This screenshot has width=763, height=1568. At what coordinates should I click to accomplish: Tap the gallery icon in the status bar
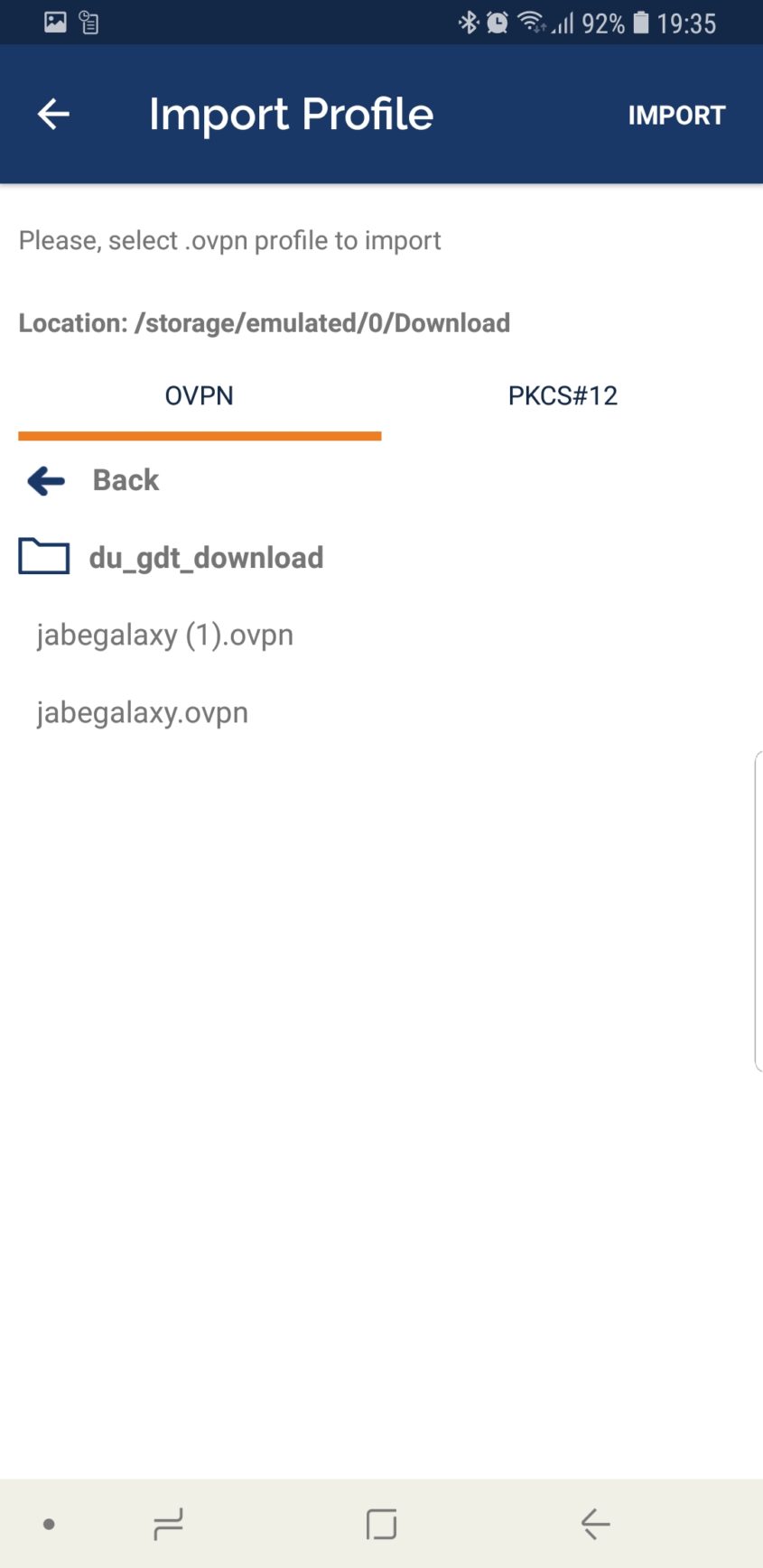coord(55,22)
